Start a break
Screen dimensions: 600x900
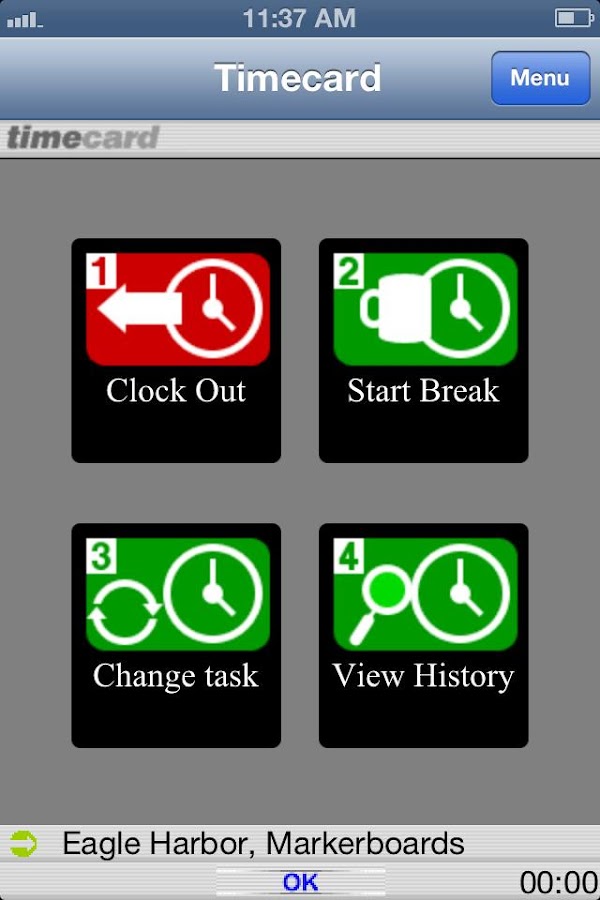(x=423, y=350)
